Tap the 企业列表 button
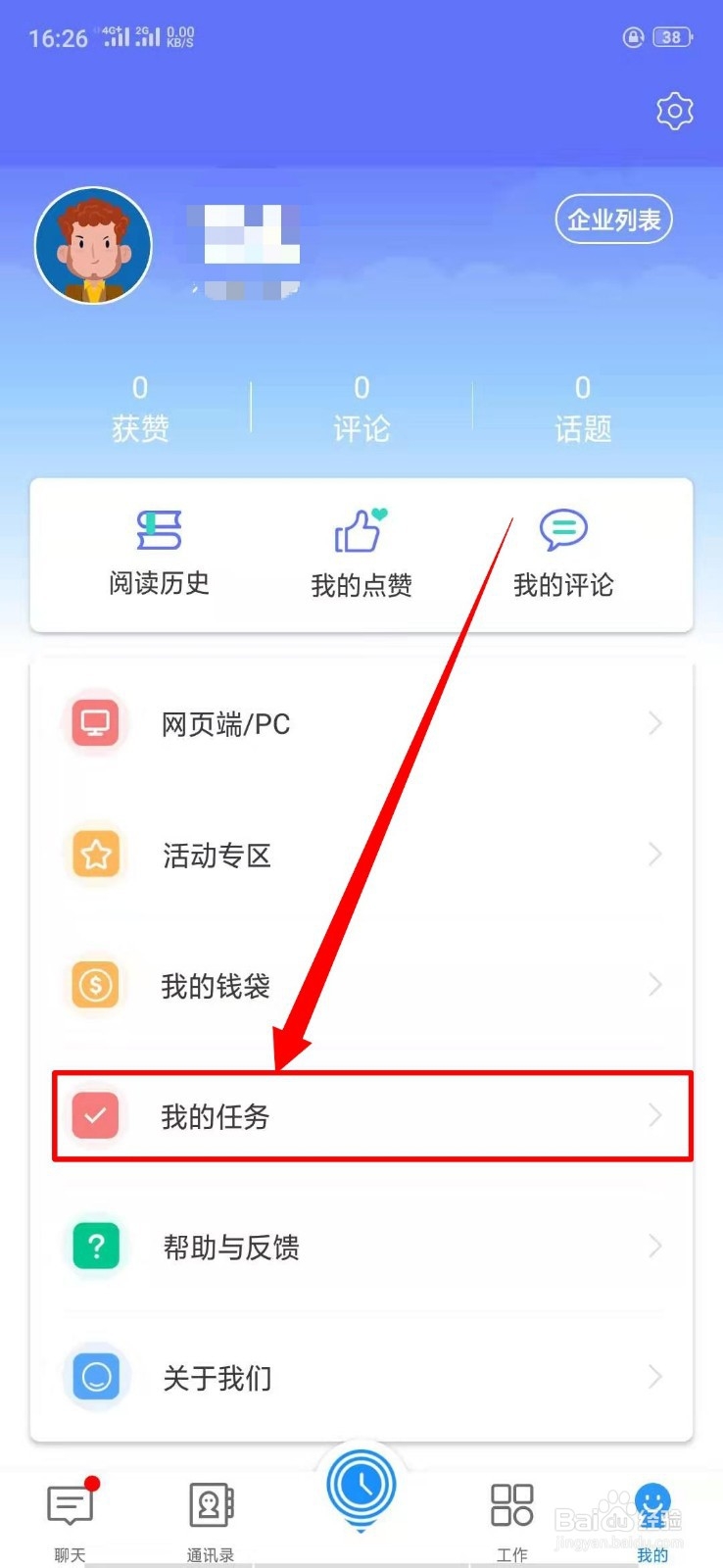The height and width of the screenshot is (1568, 723). (x=613, y=220)
